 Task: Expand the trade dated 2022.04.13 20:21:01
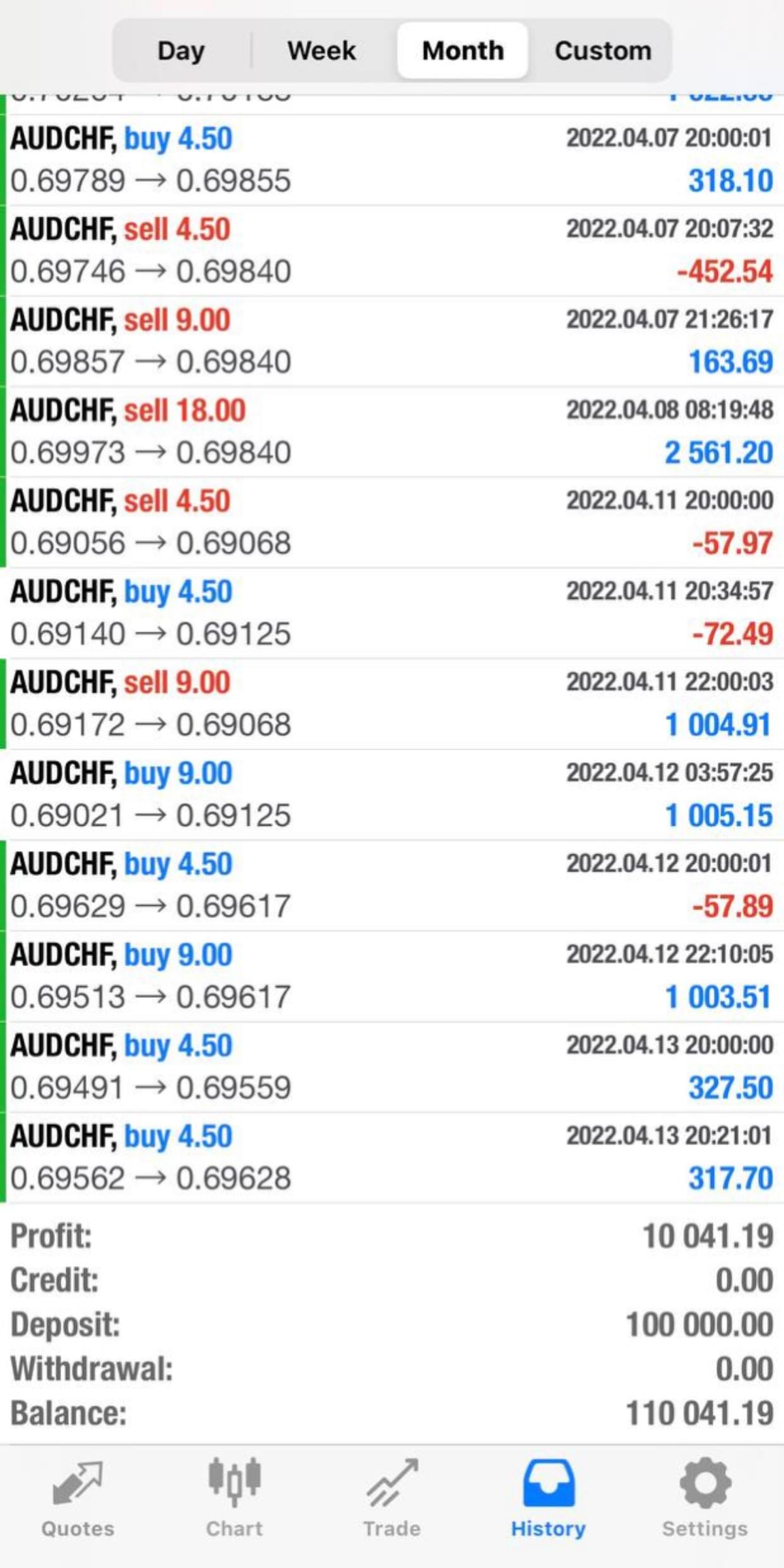coord(391,1157)
